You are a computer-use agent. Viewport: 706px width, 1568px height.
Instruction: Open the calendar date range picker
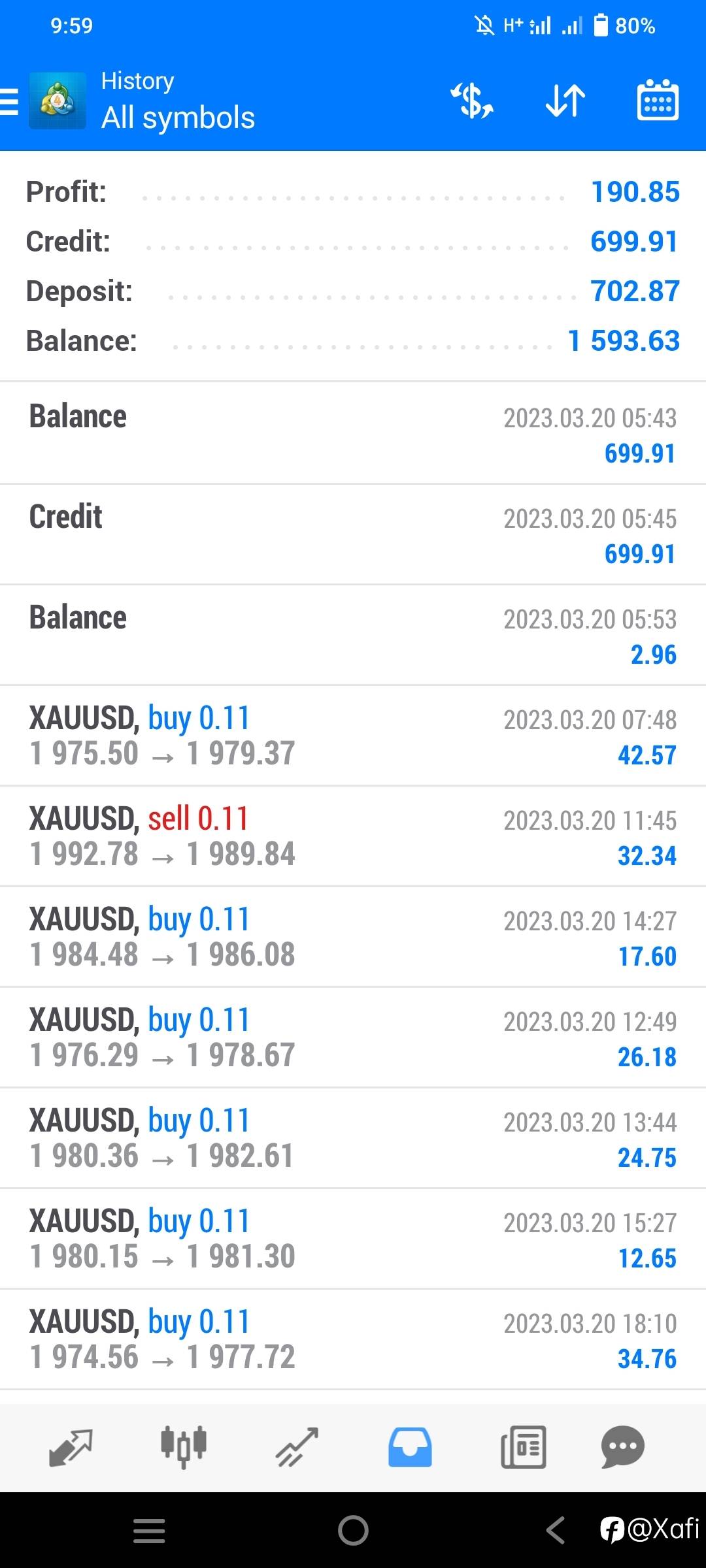pos(658,100)
